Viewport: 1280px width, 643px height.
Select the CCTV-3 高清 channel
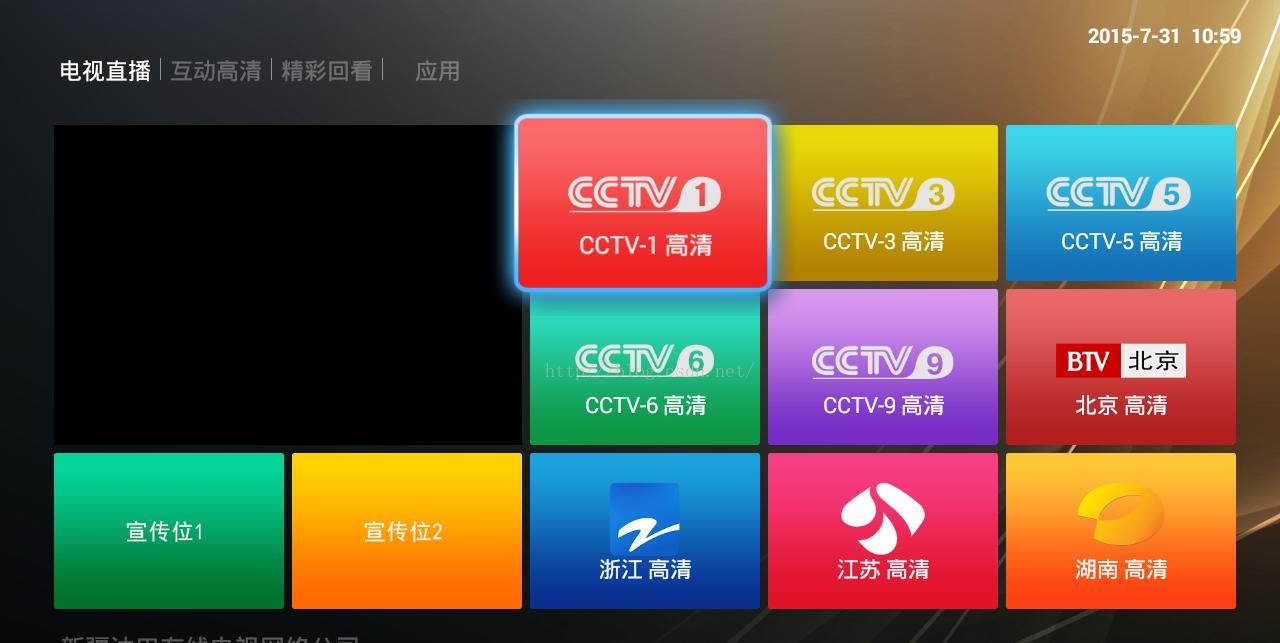pos(883,203)
